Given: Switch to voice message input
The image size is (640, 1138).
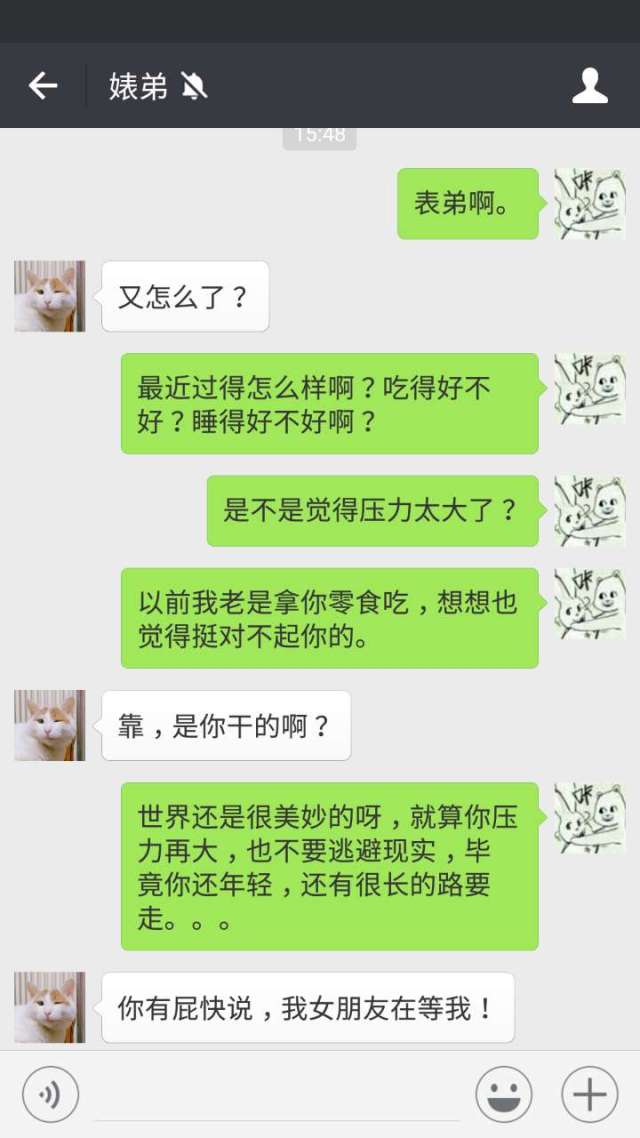Looking at the screenshot, I should [x=50, y=1094].
